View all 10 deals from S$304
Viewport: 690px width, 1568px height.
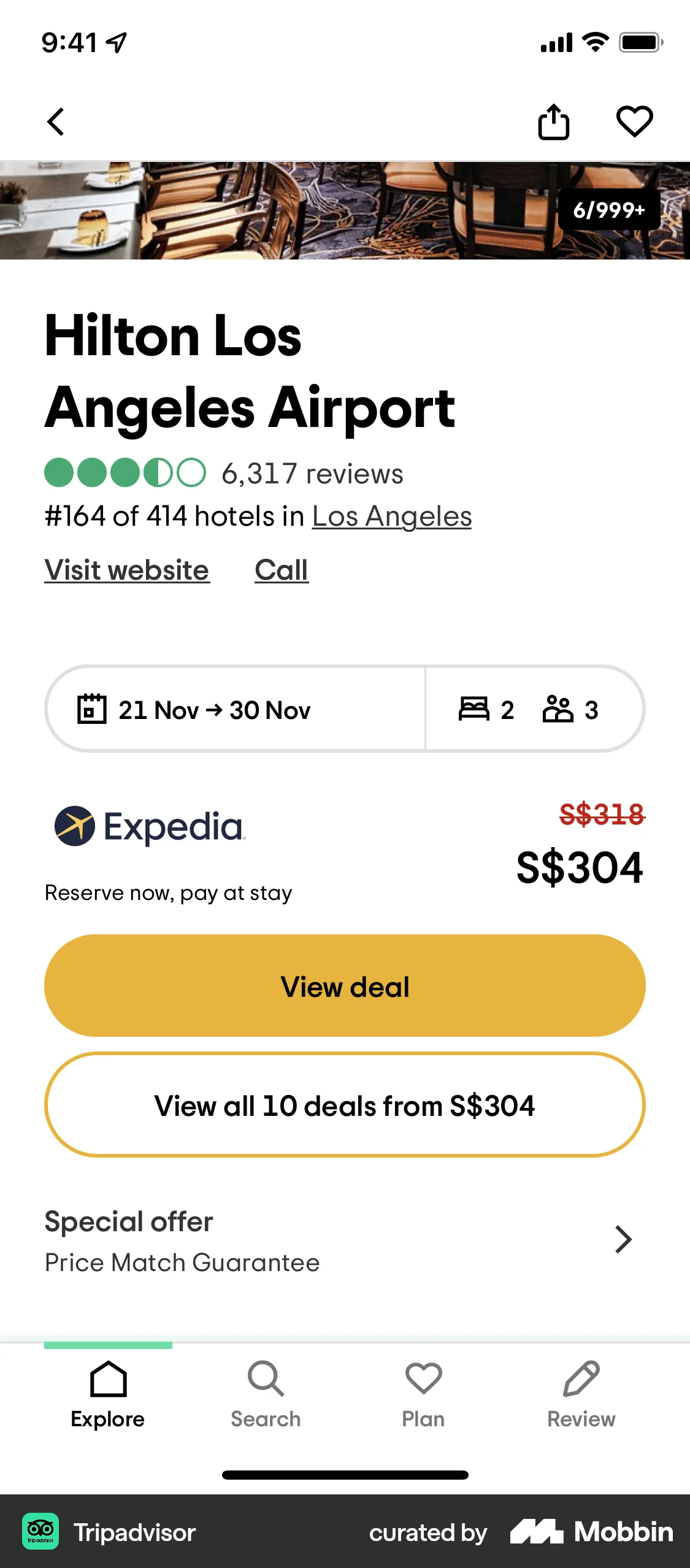(345, 1104)
